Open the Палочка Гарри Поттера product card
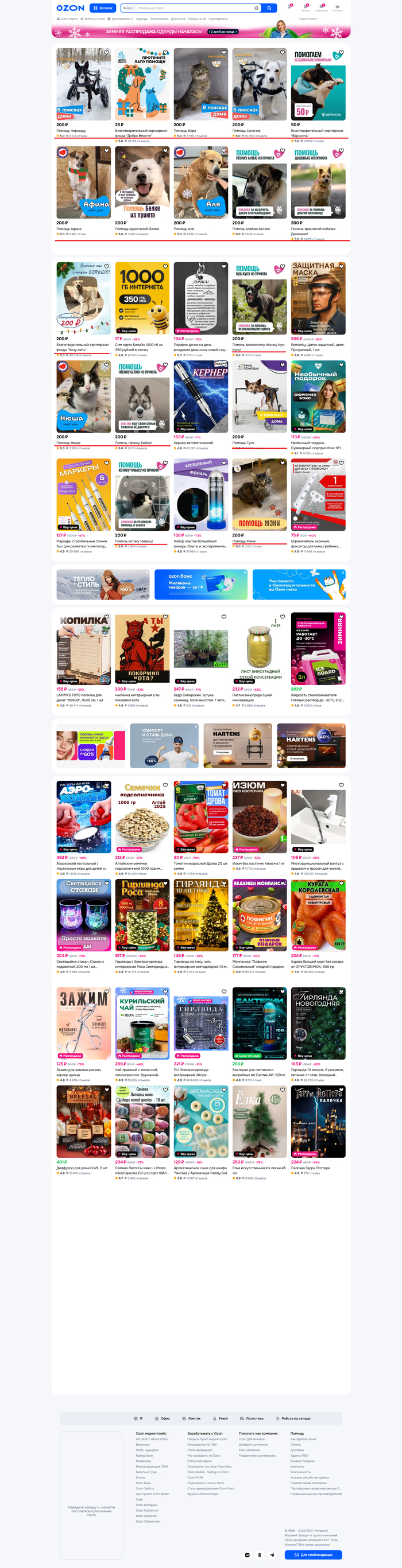This screenshot has width=402, height=1568. [x=318, y=1121]
